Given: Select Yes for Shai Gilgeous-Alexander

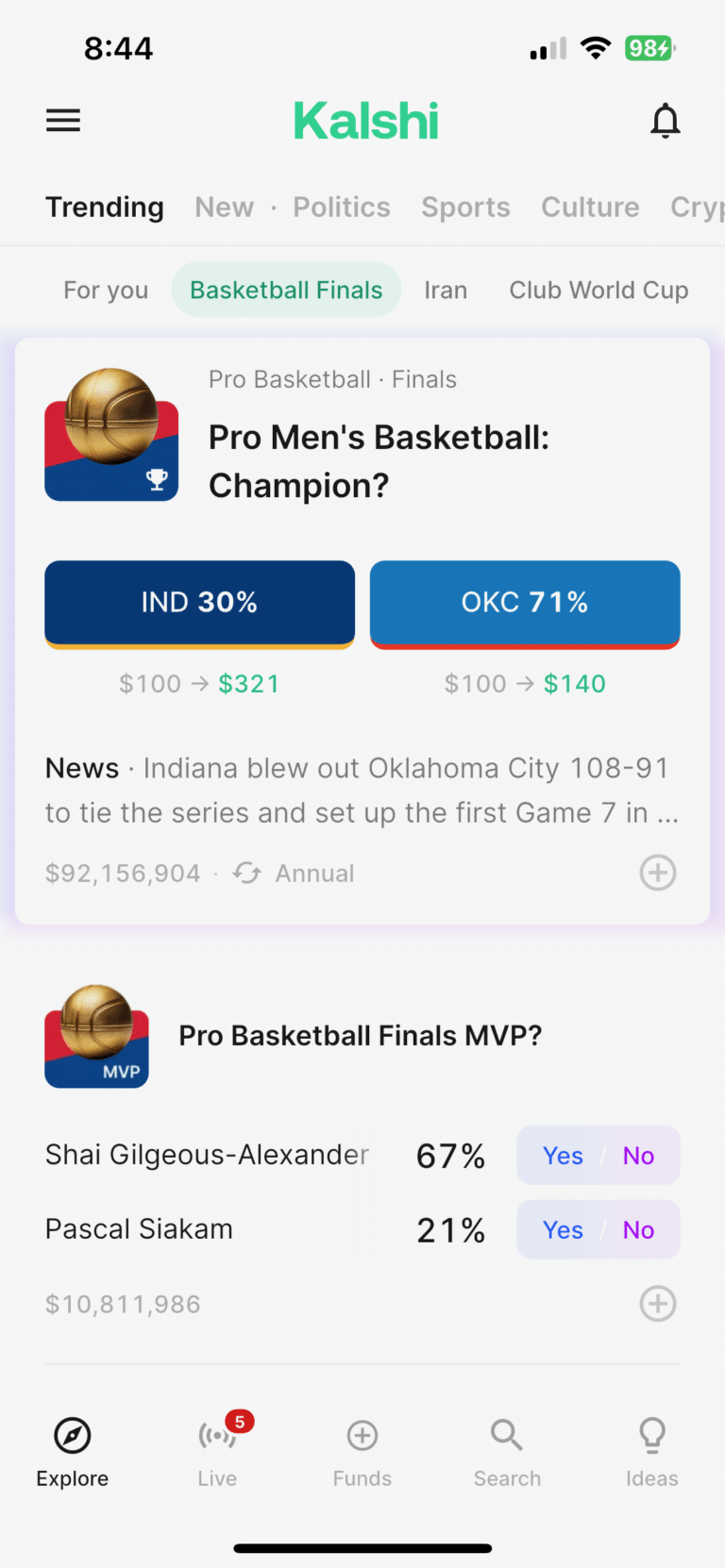Looking at the screenshot, I should point(563,1155).
